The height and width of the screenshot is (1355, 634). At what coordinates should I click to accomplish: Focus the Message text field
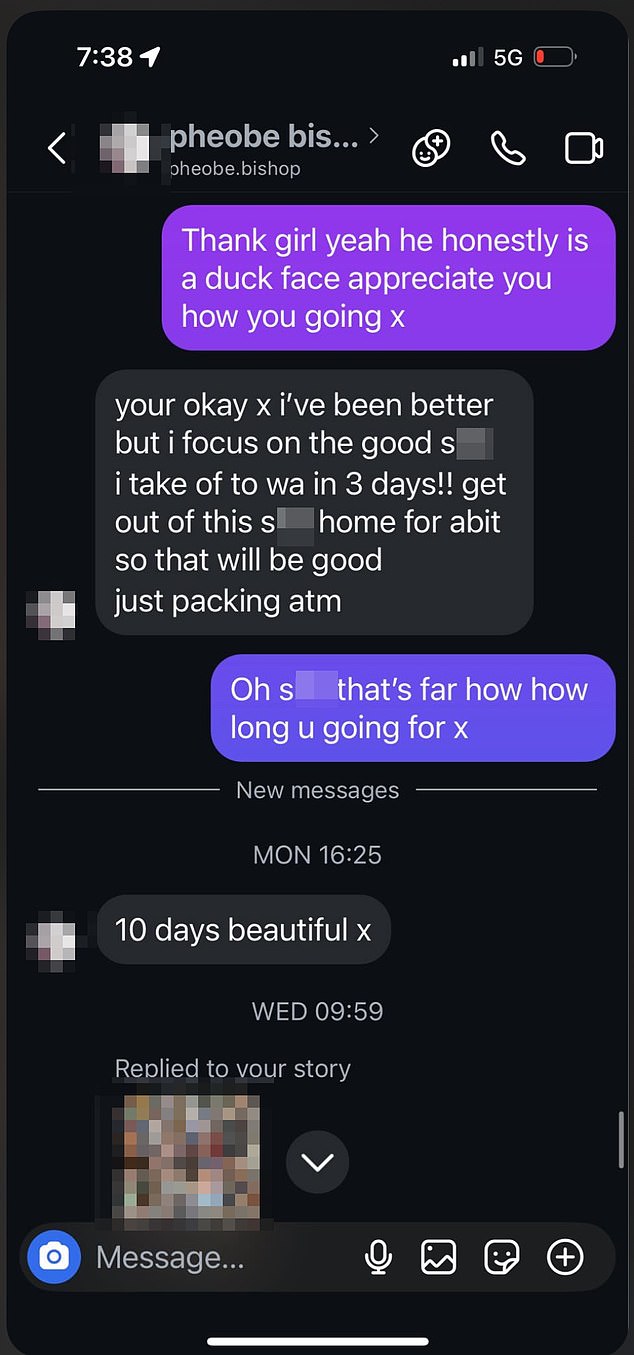(220, 1257)
